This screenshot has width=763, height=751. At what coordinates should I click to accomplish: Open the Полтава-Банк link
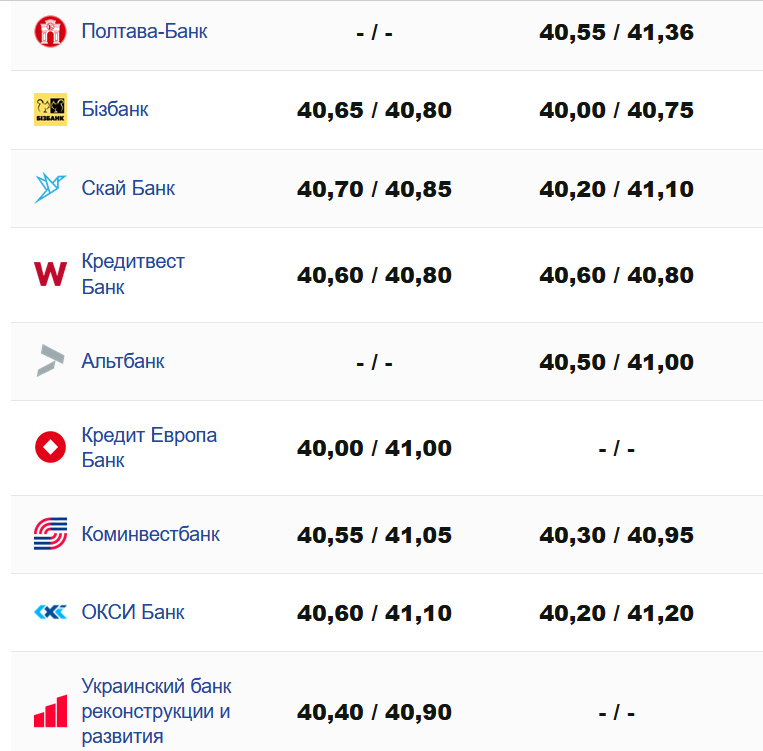click(144, 31)
